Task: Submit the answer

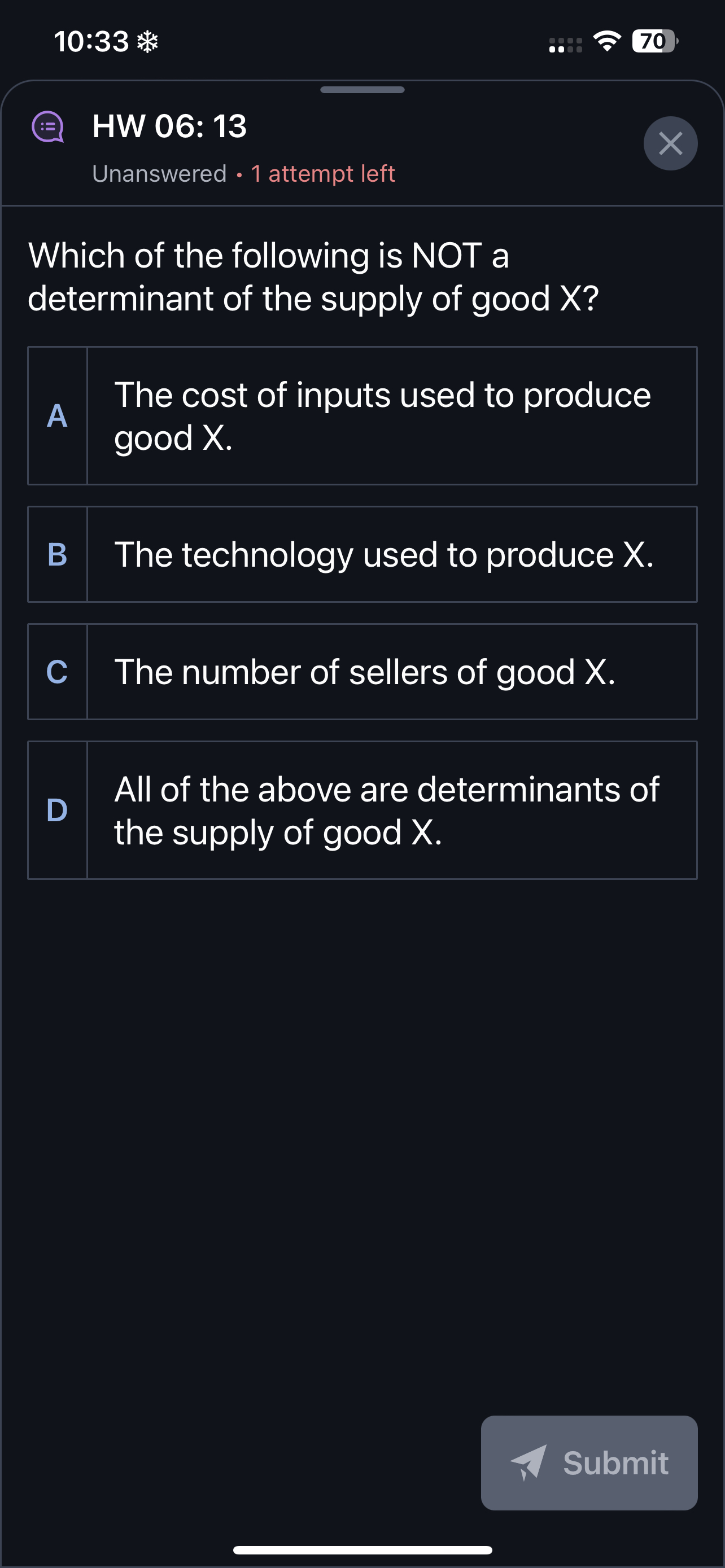Action: tap(589, 1462)
